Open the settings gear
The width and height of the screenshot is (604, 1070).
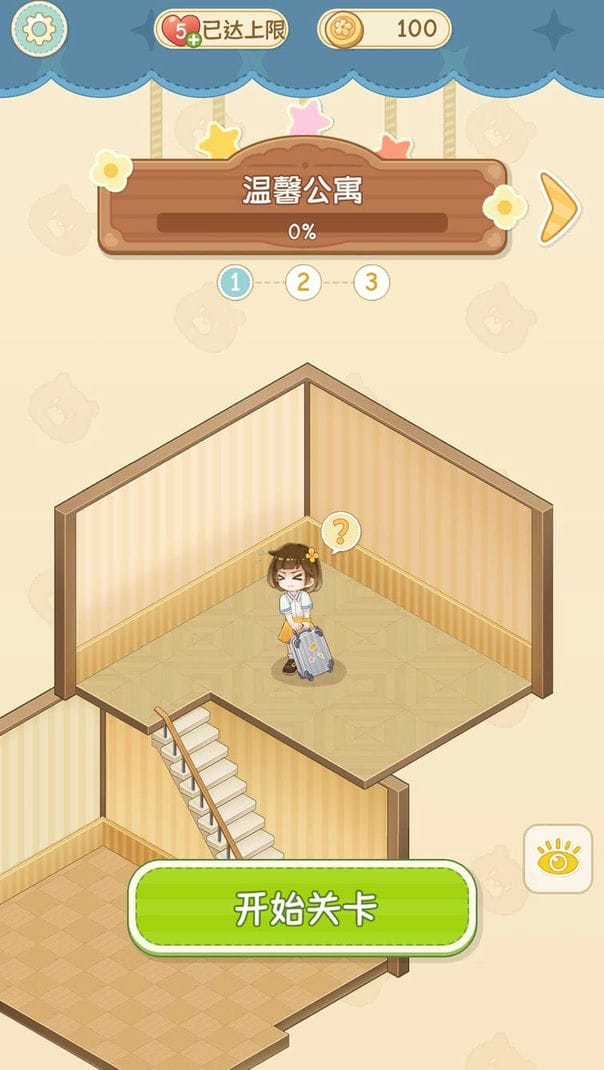[x=38, y=30]
